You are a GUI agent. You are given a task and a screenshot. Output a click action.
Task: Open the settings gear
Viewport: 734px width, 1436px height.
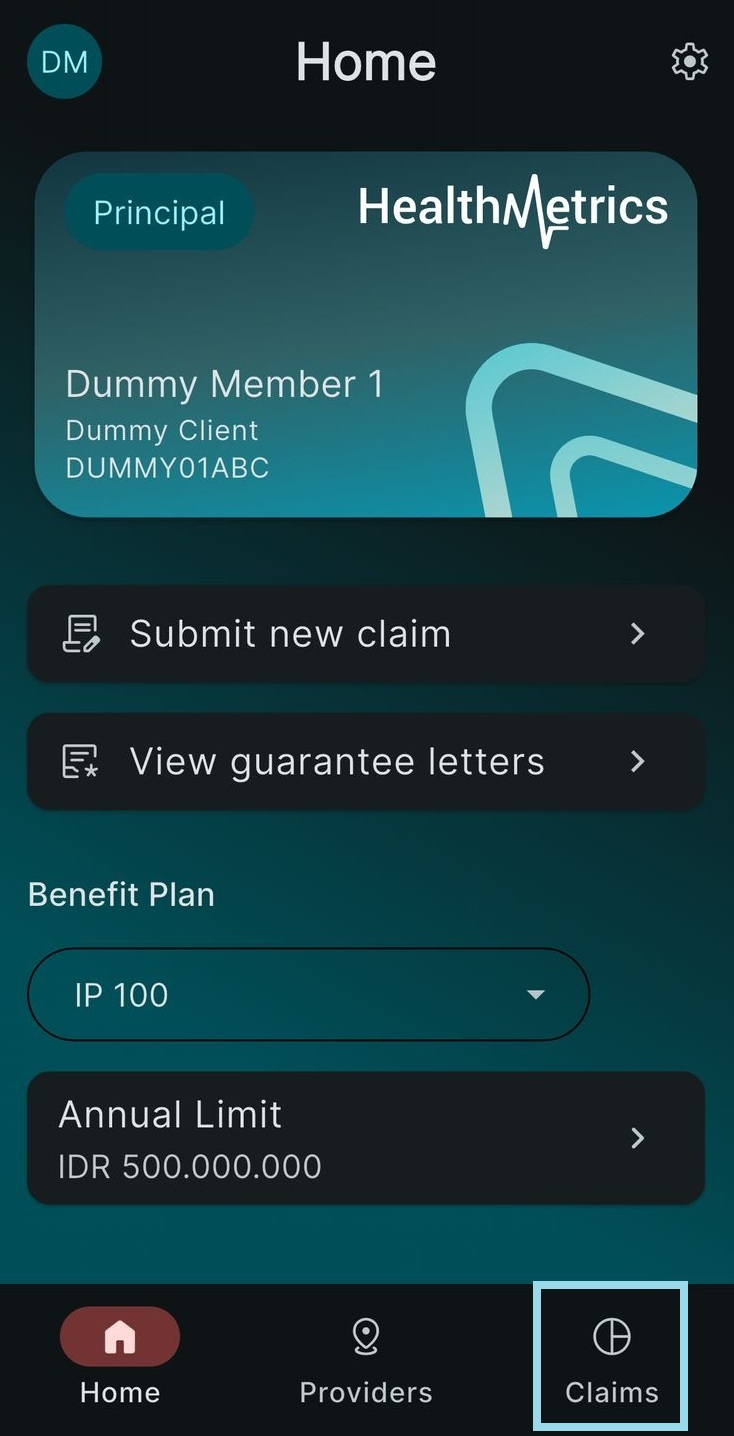tap(689, 62)
